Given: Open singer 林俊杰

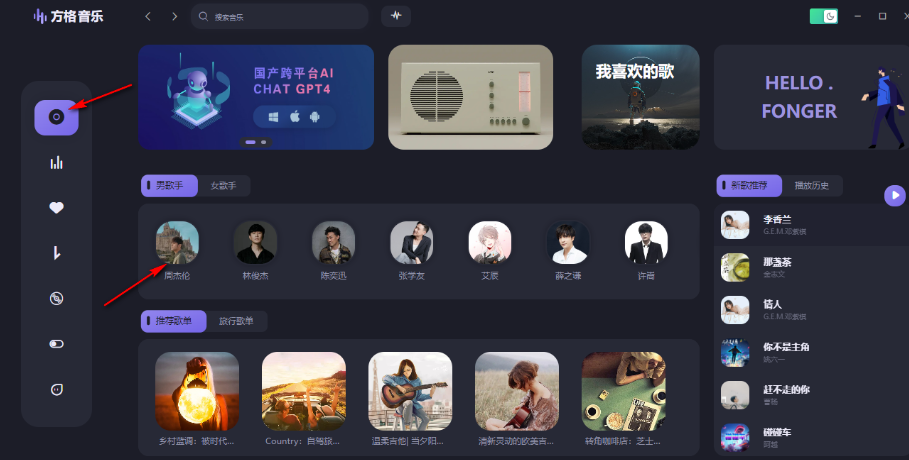Looking at the screenshot, I should [255, 243].
